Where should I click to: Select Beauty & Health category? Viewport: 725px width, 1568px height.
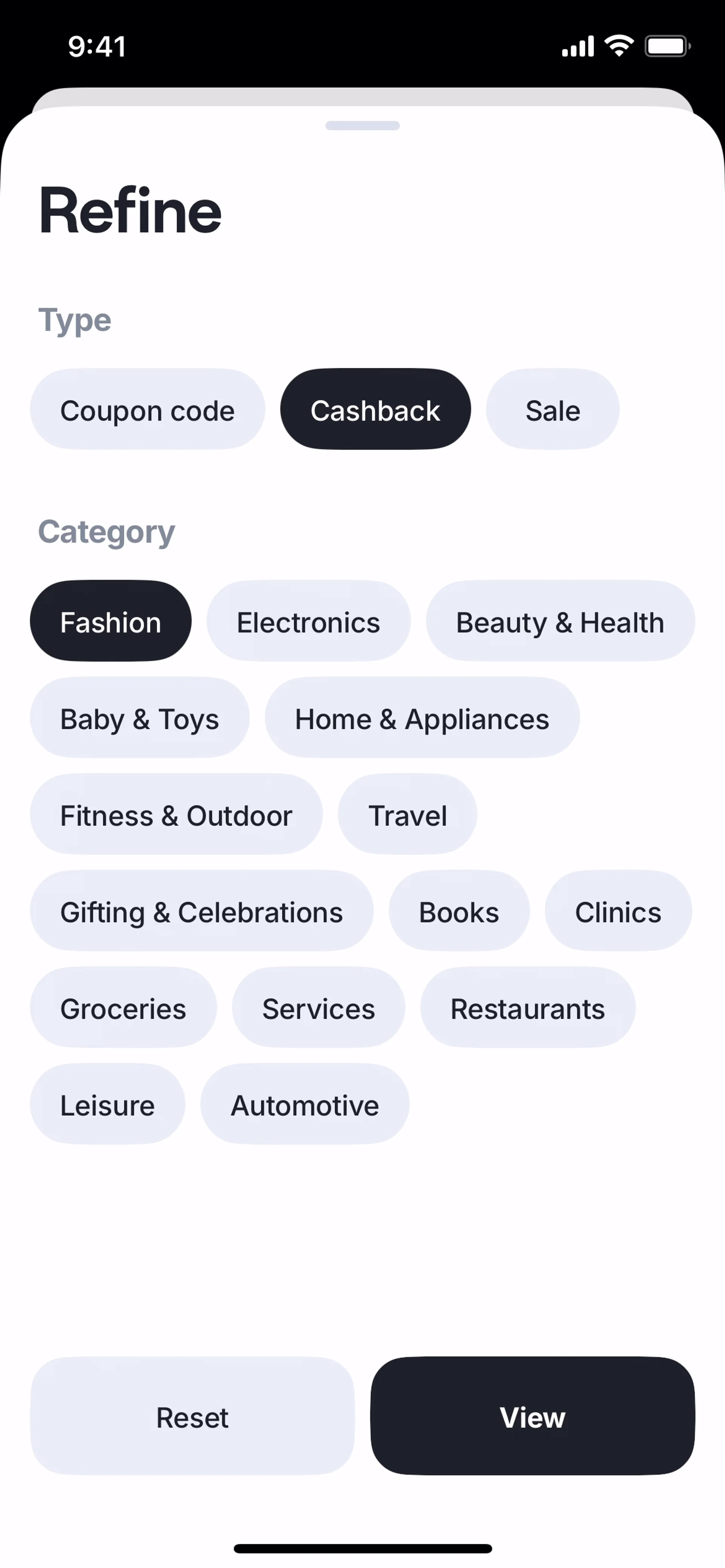[560, 622]
